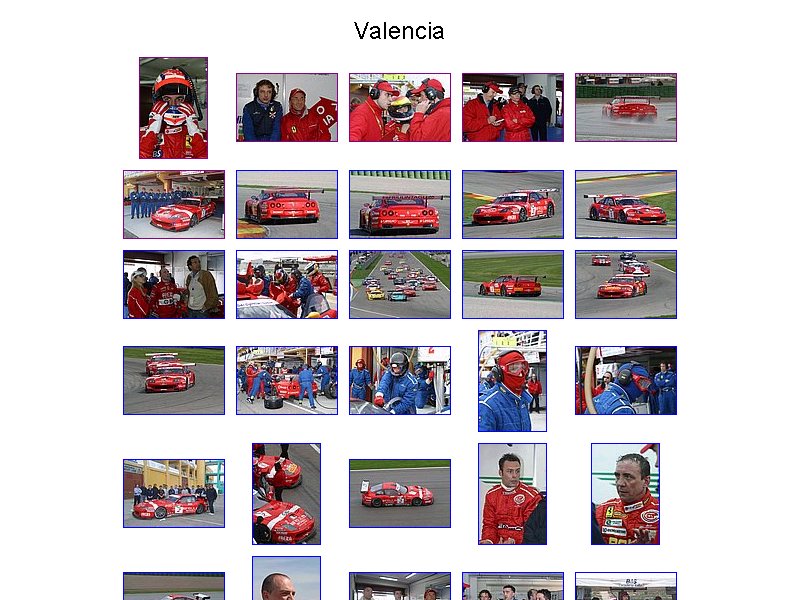Open portrait of mechanic in red balaclava and goggles

(x=512, y=380)
